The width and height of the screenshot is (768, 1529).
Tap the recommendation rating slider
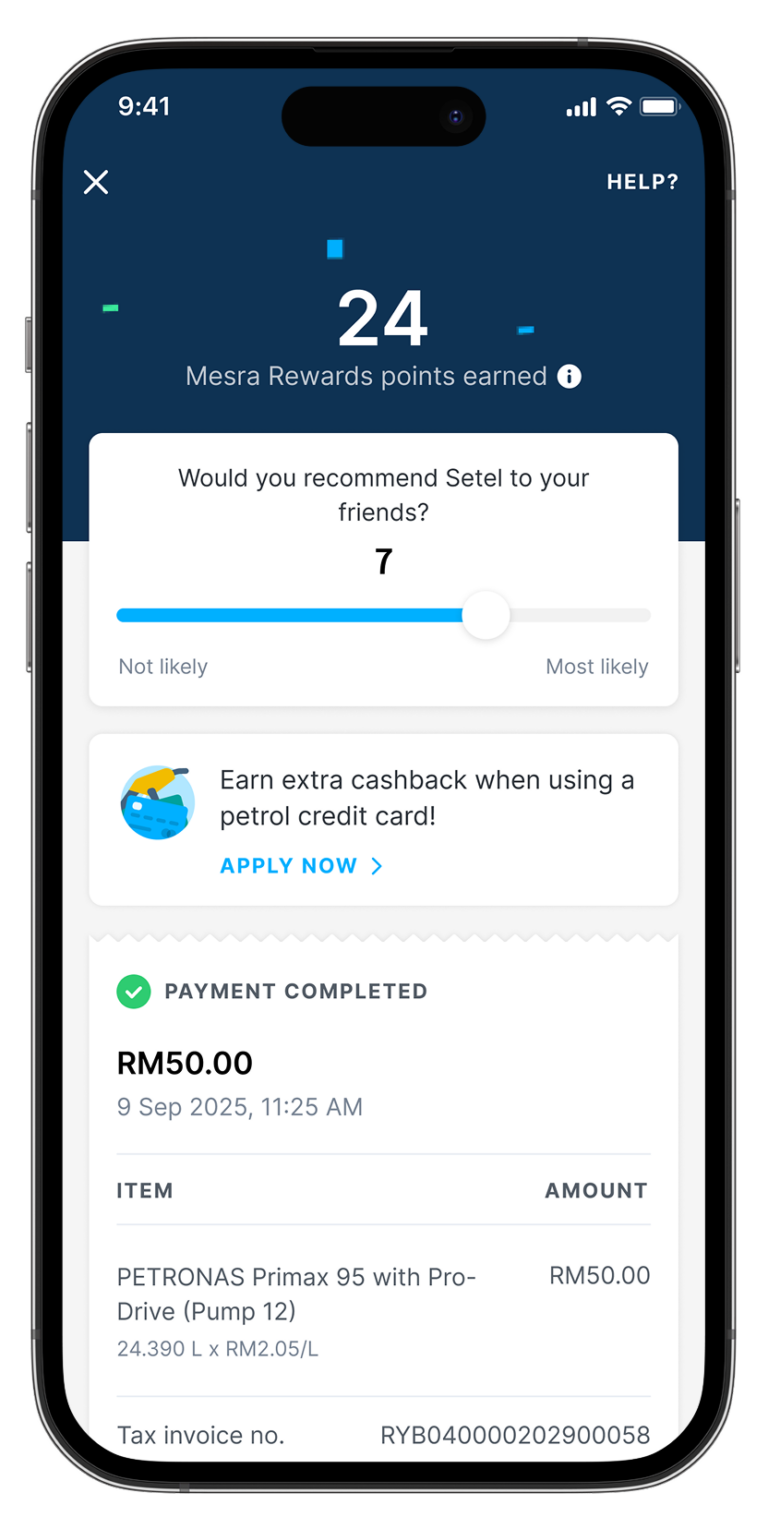(x=486, y=616)
